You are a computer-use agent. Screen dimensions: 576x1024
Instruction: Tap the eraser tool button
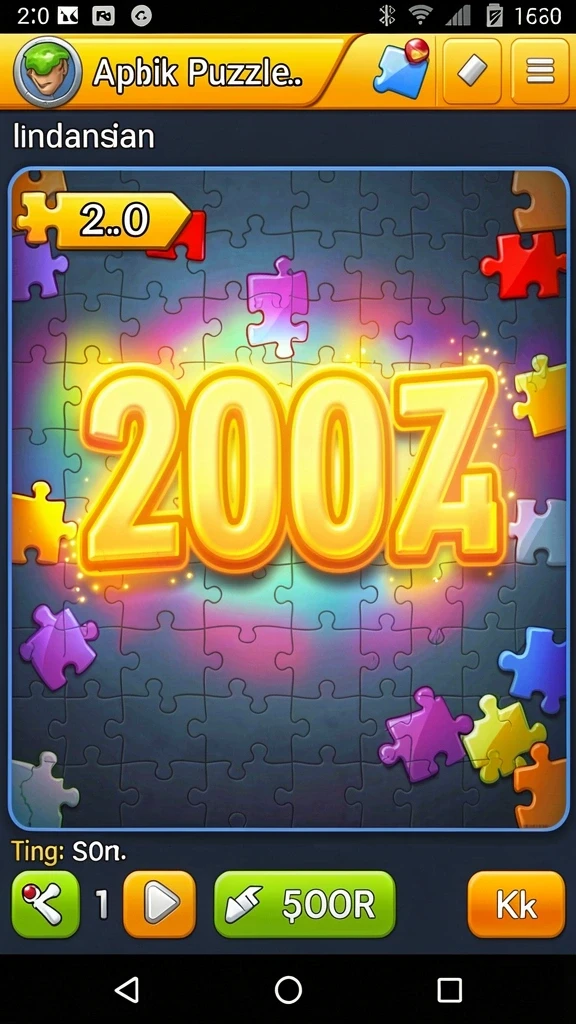pos(472,71)
